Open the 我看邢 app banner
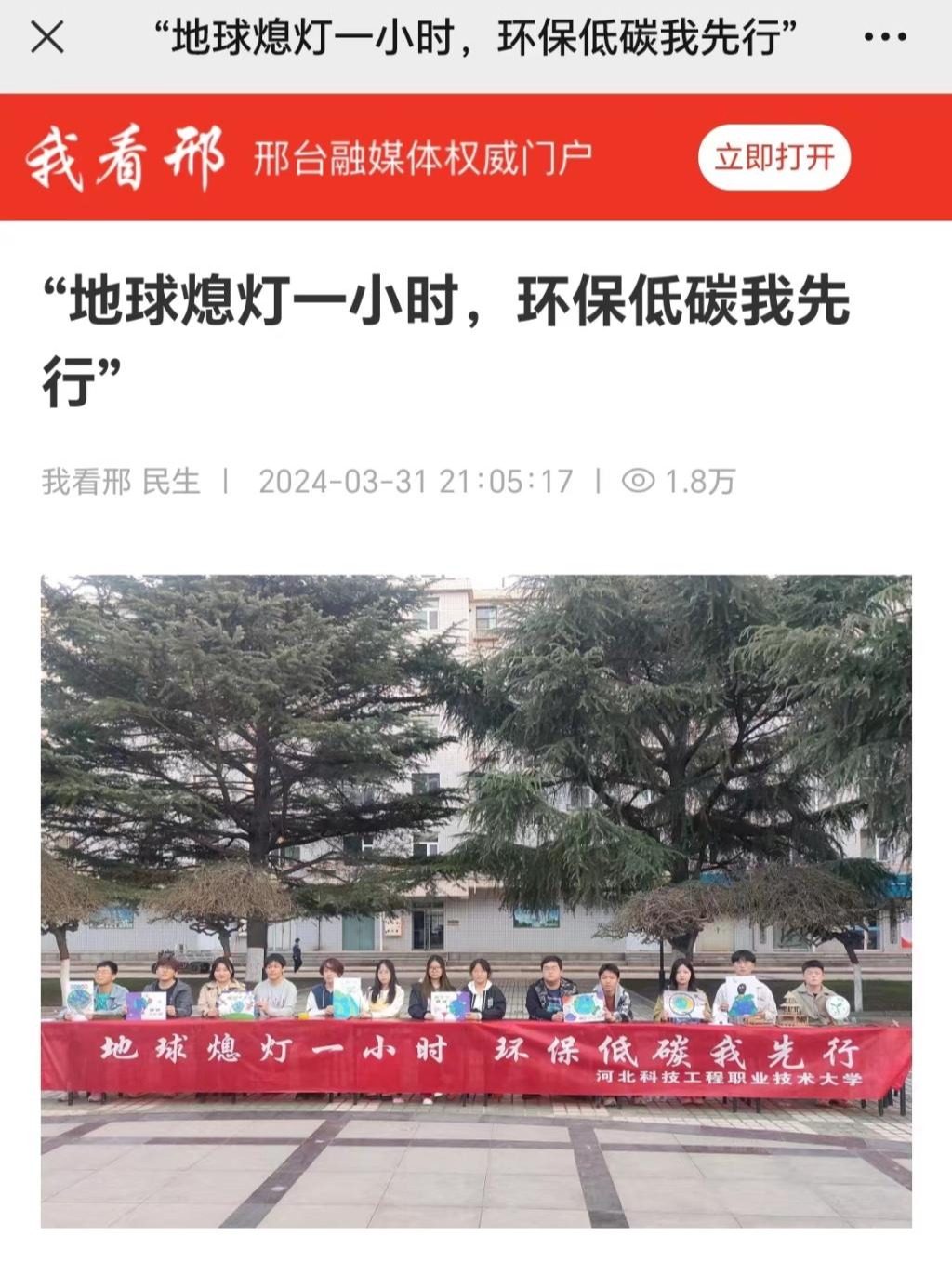 click(307, 158)
